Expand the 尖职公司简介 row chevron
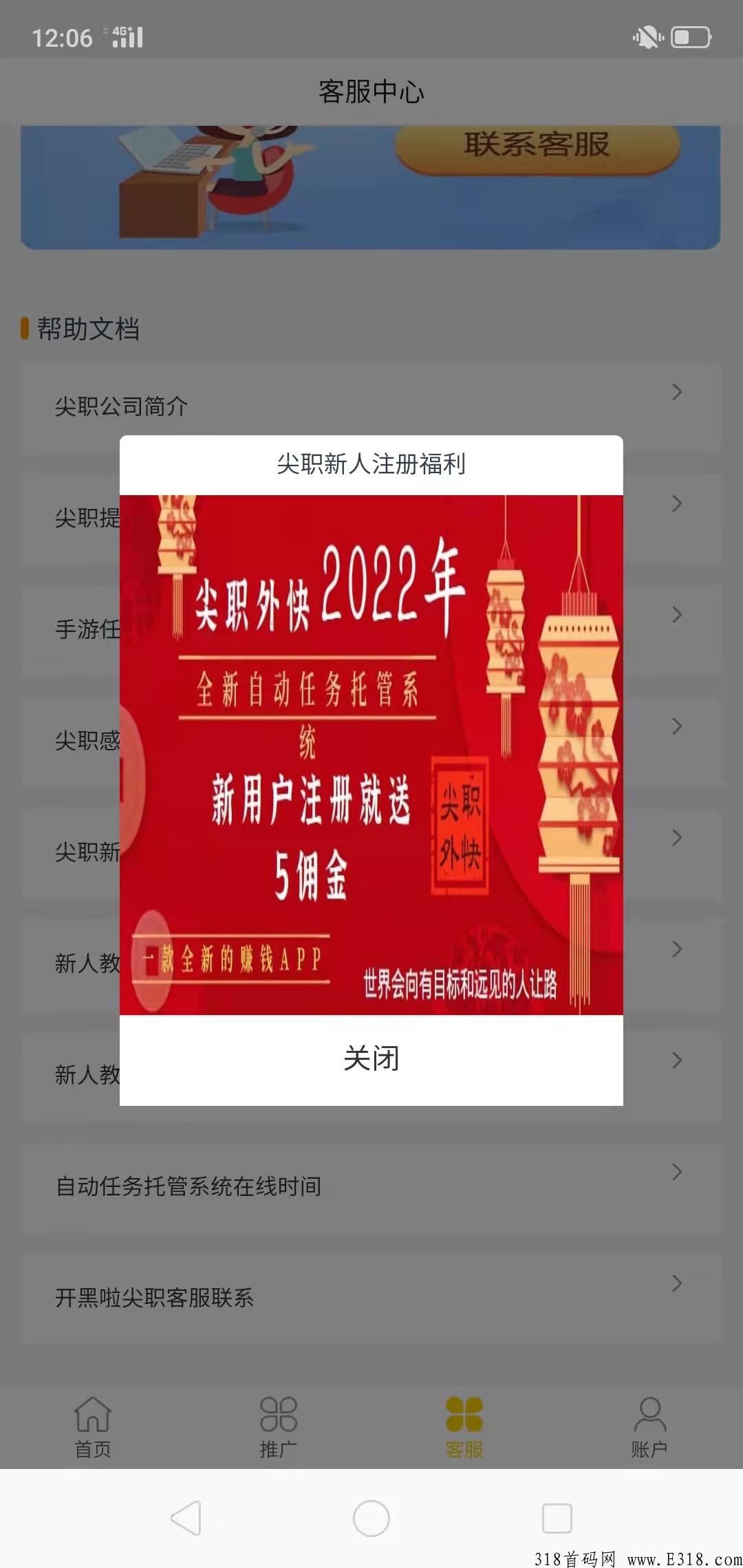 coord(677,392)
